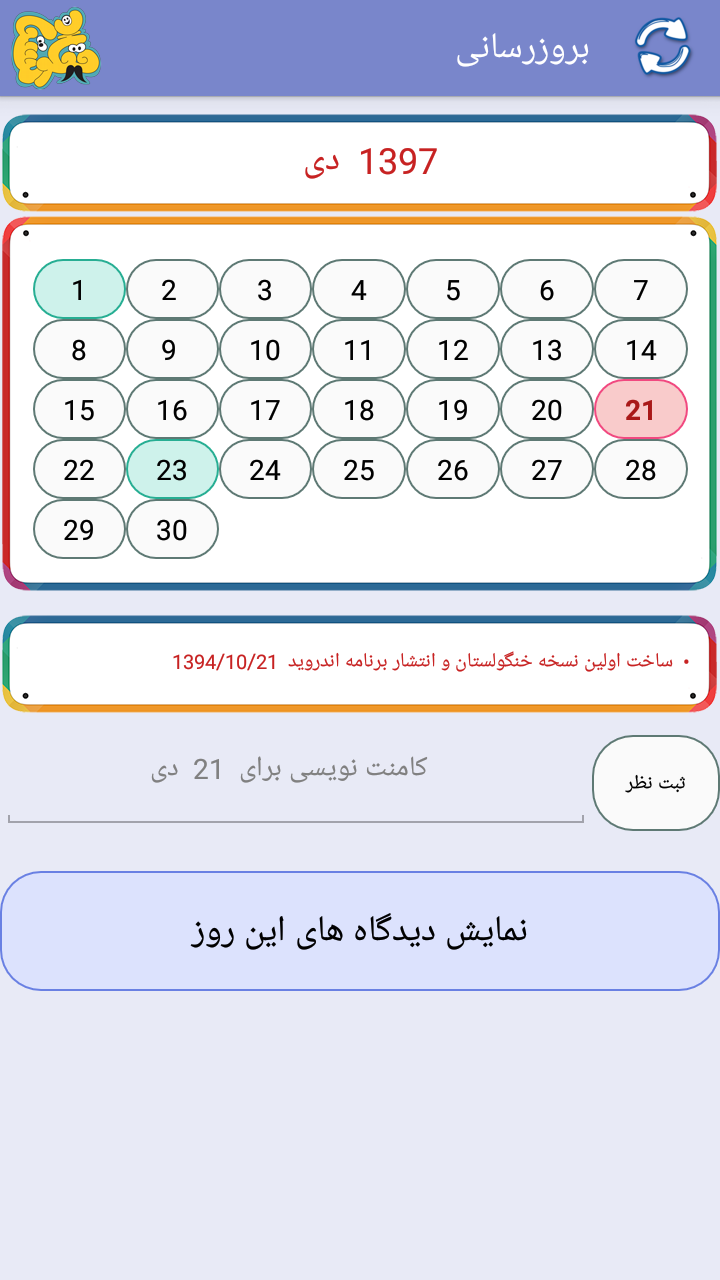Choose day 14 on the calendar

click(640, 350)
